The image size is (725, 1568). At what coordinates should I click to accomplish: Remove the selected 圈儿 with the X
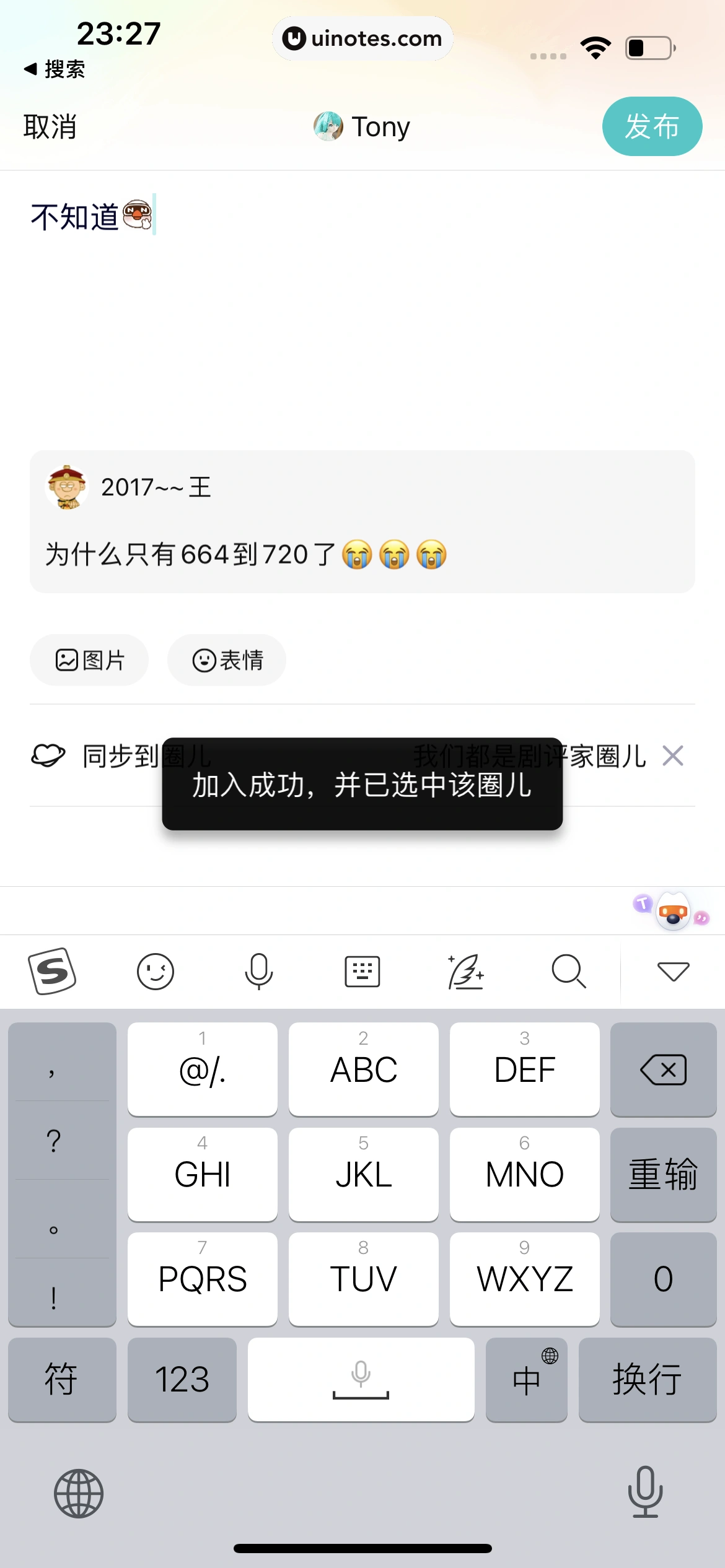672,756
